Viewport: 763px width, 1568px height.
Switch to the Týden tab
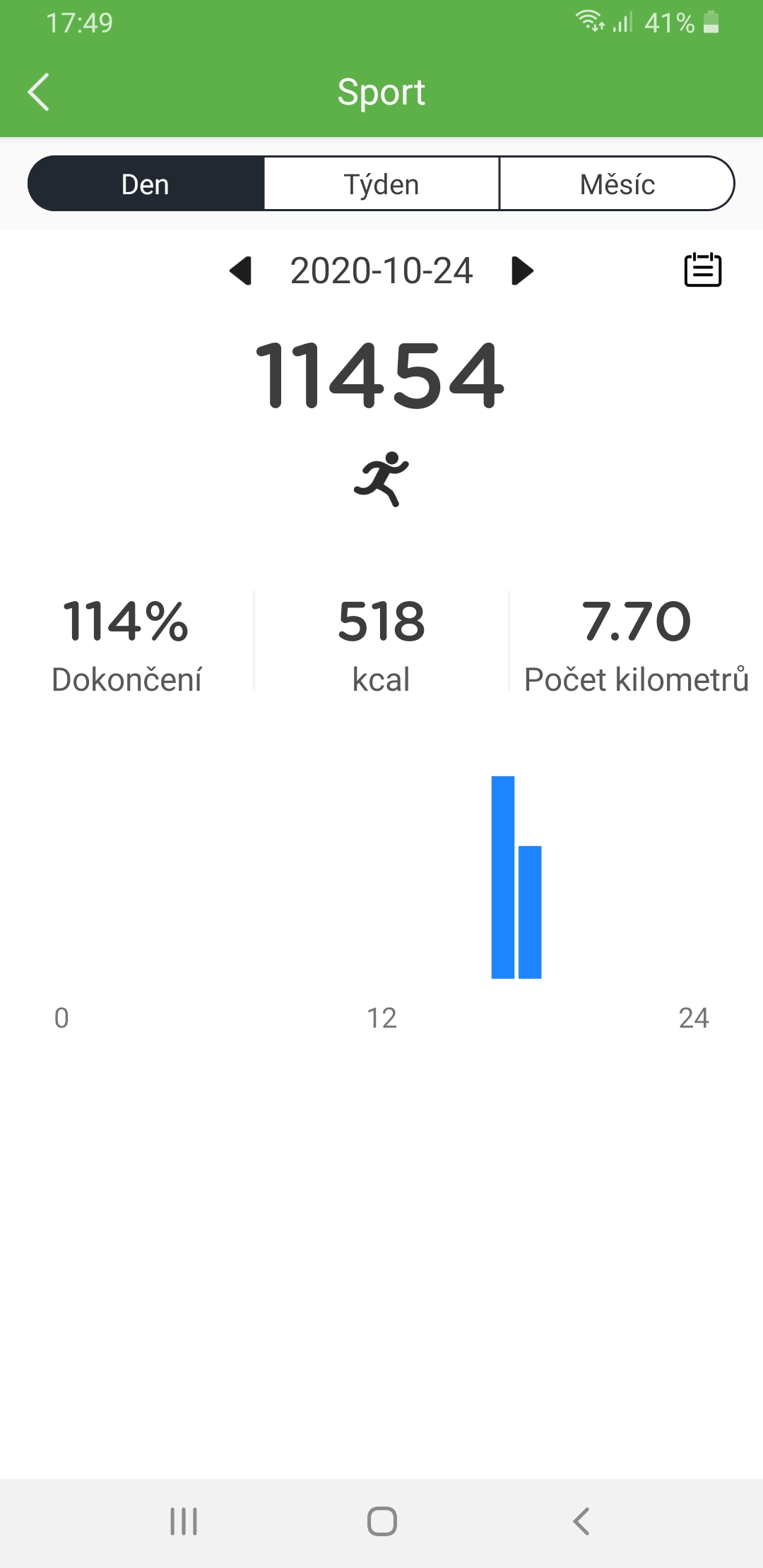(x=381, y=184)
